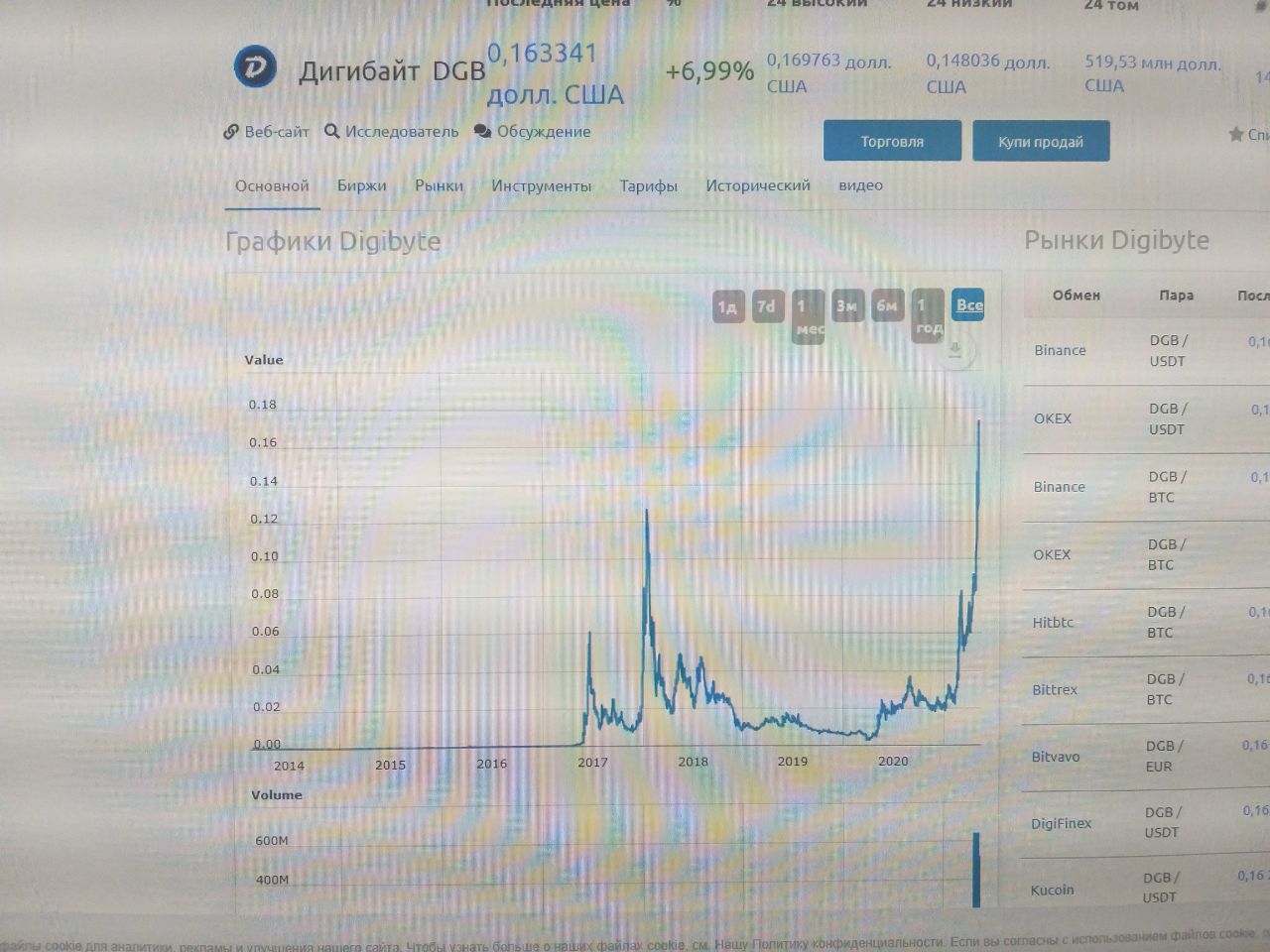This screenshot has height=952, width=1270.
Task: Set chart range to 1д
Action: pyautogui.click(x=727, y=306)
